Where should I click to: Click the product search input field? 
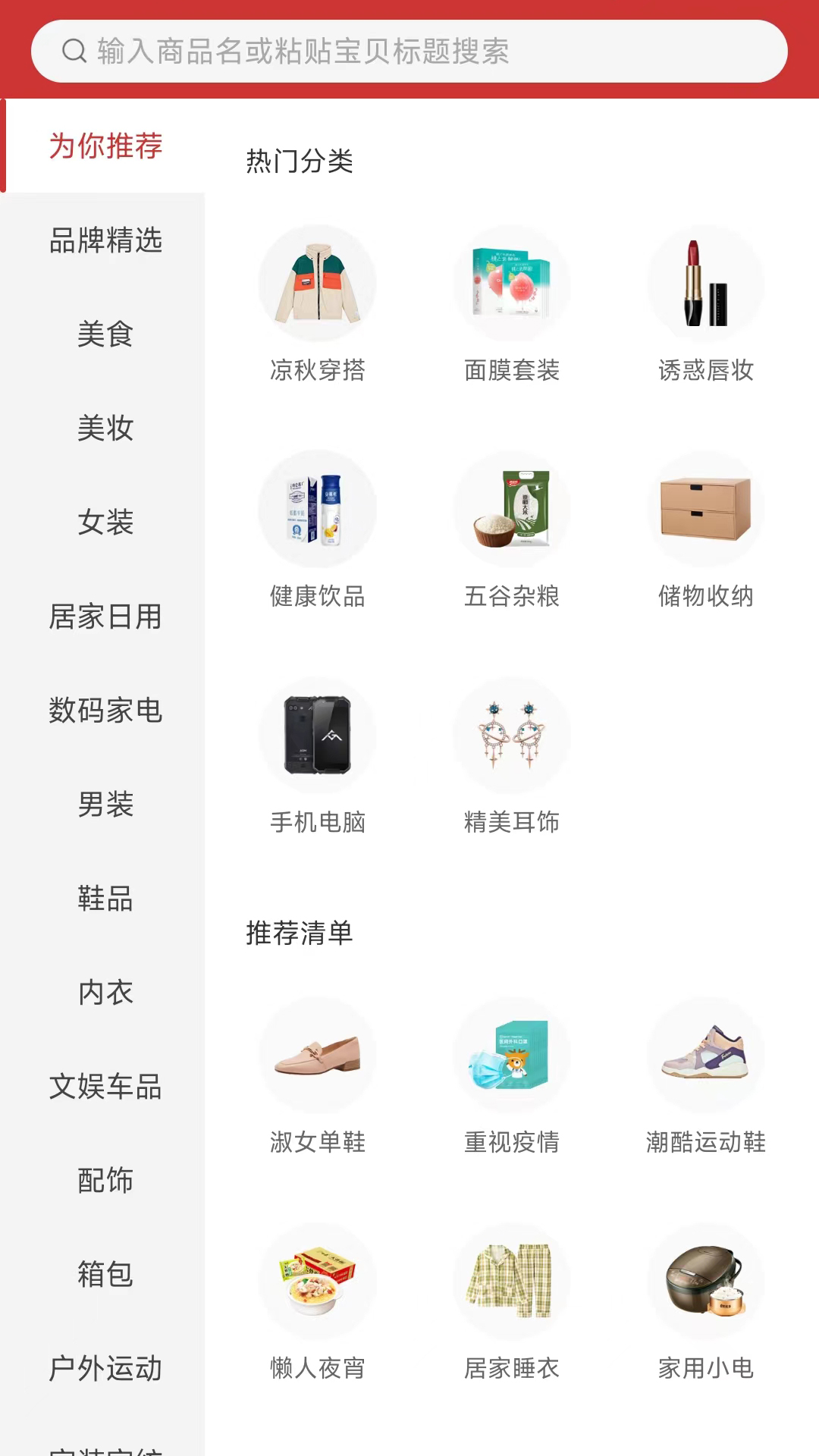409,50
